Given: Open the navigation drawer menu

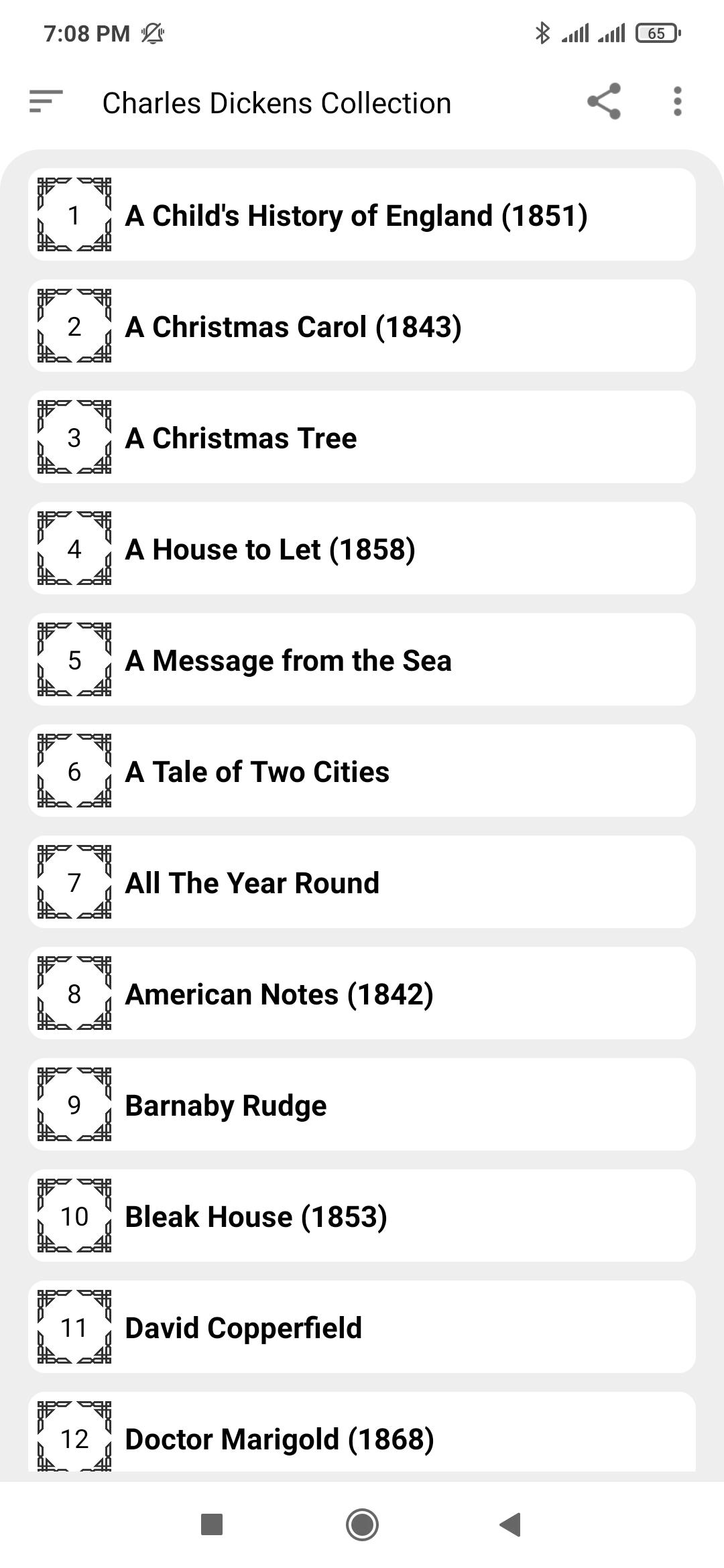Looking at the screenshot, I should click(x=46, y=102).
